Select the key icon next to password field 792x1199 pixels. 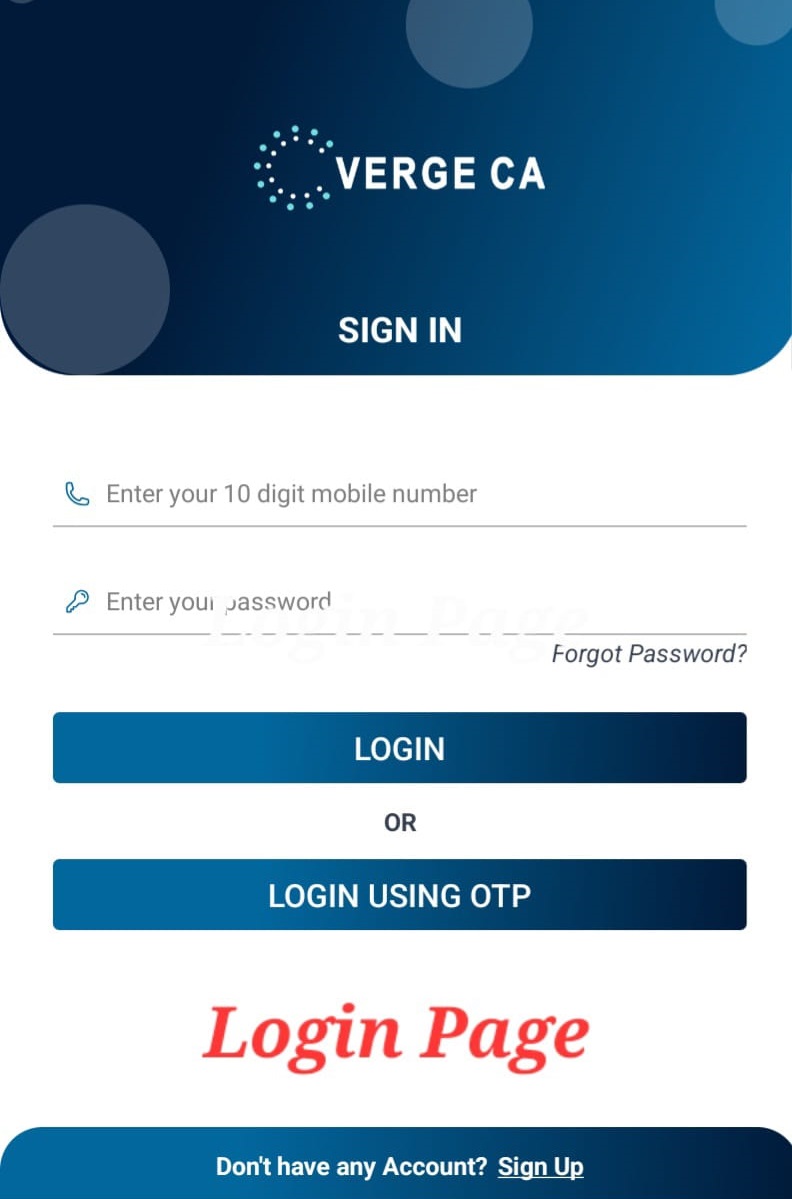coord(77,601)
